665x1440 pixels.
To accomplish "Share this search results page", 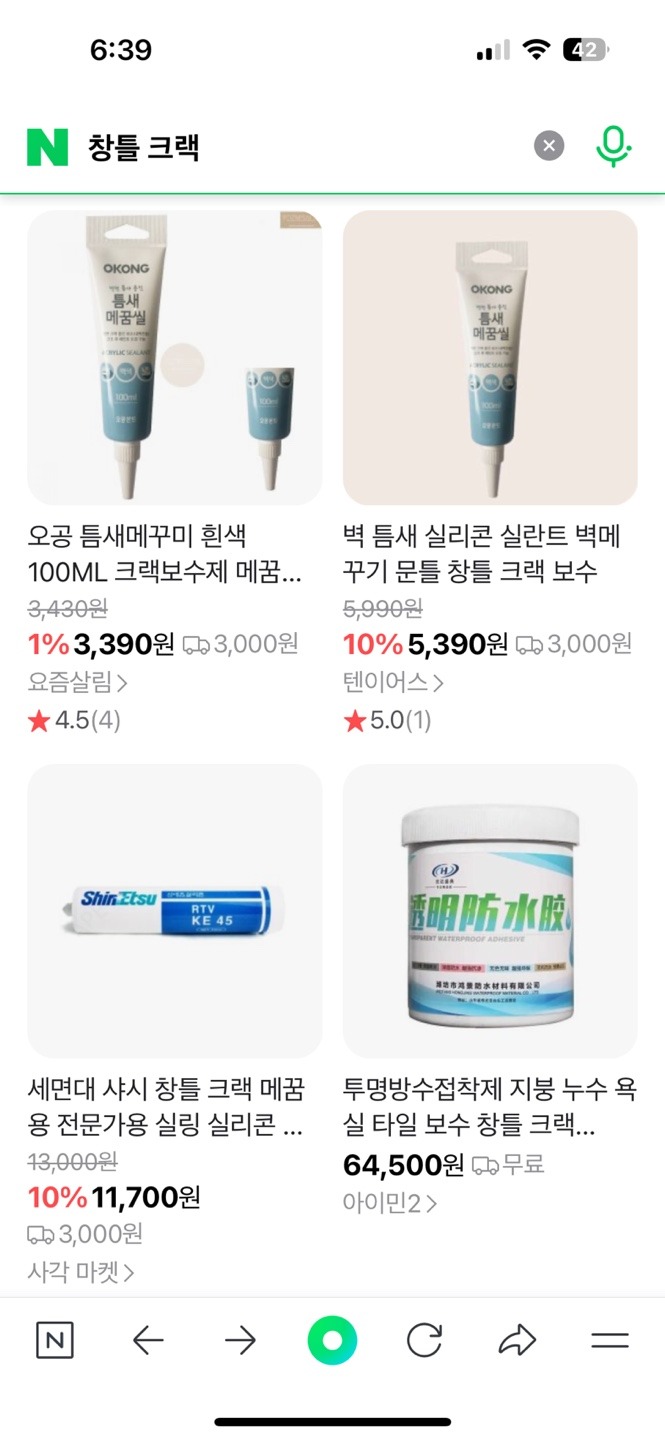I will (x=517, y=1341).
